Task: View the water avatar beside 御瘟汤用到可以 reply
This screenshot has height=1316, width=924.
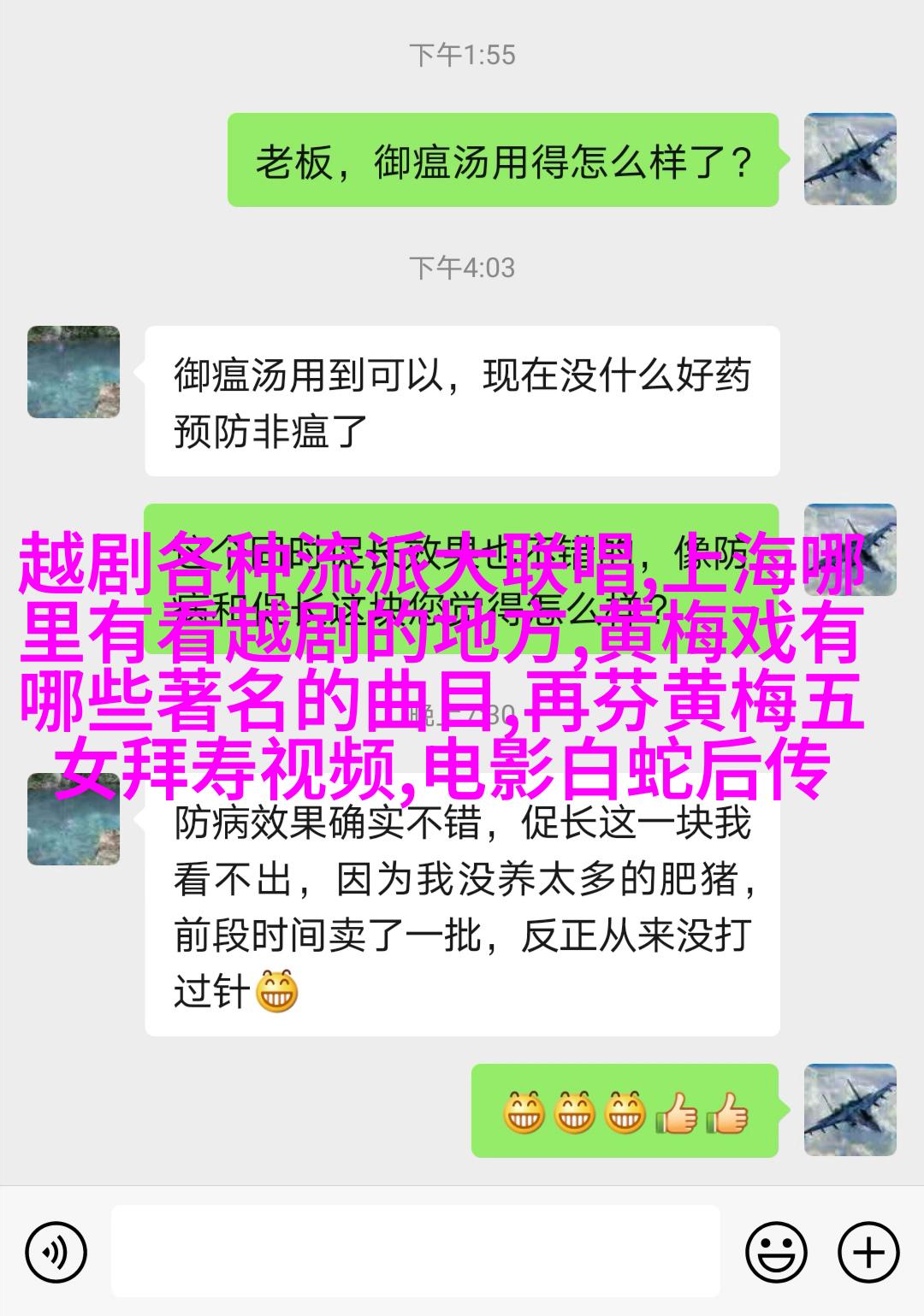Action: click(x=74, y=372)
